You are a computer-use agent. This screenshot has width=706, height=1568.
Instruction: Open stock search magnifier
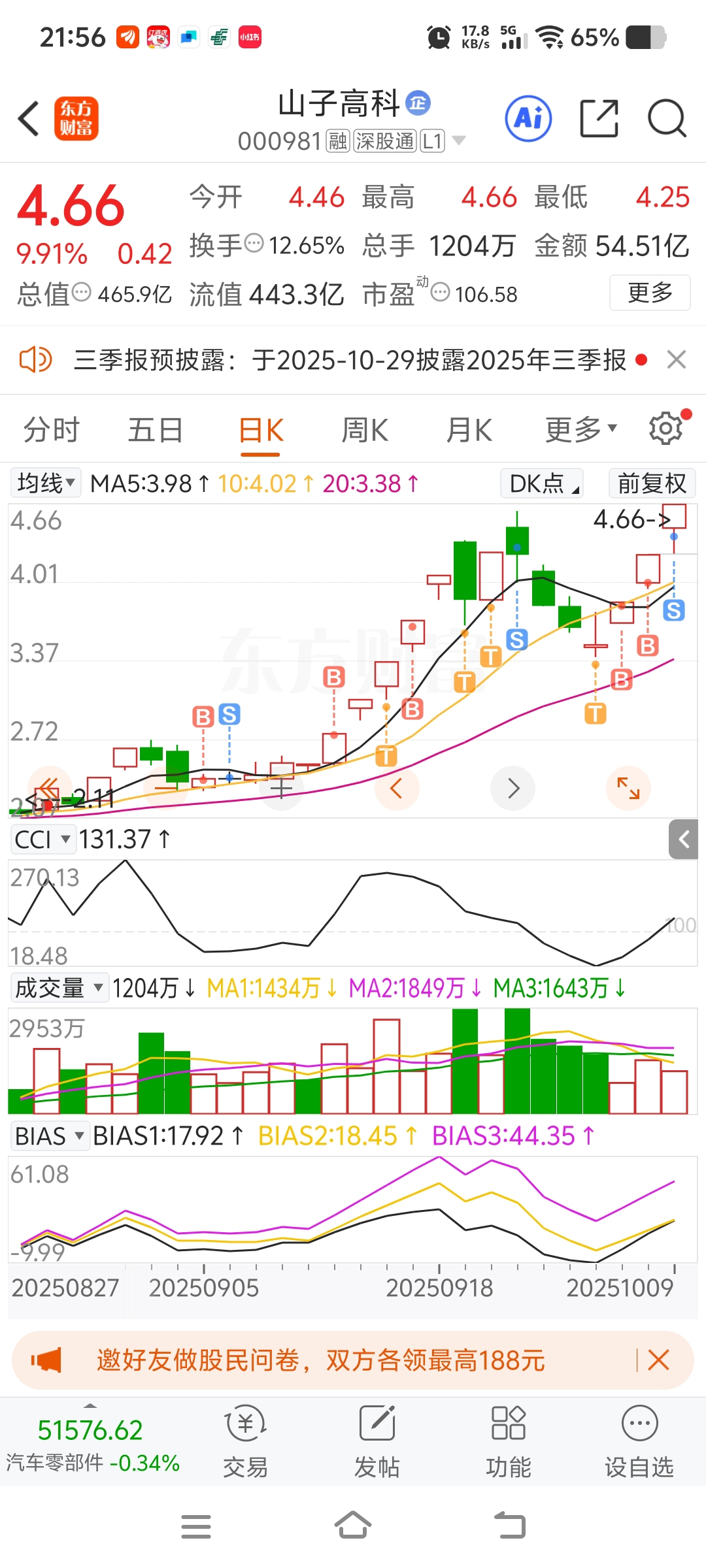[666, 119]
